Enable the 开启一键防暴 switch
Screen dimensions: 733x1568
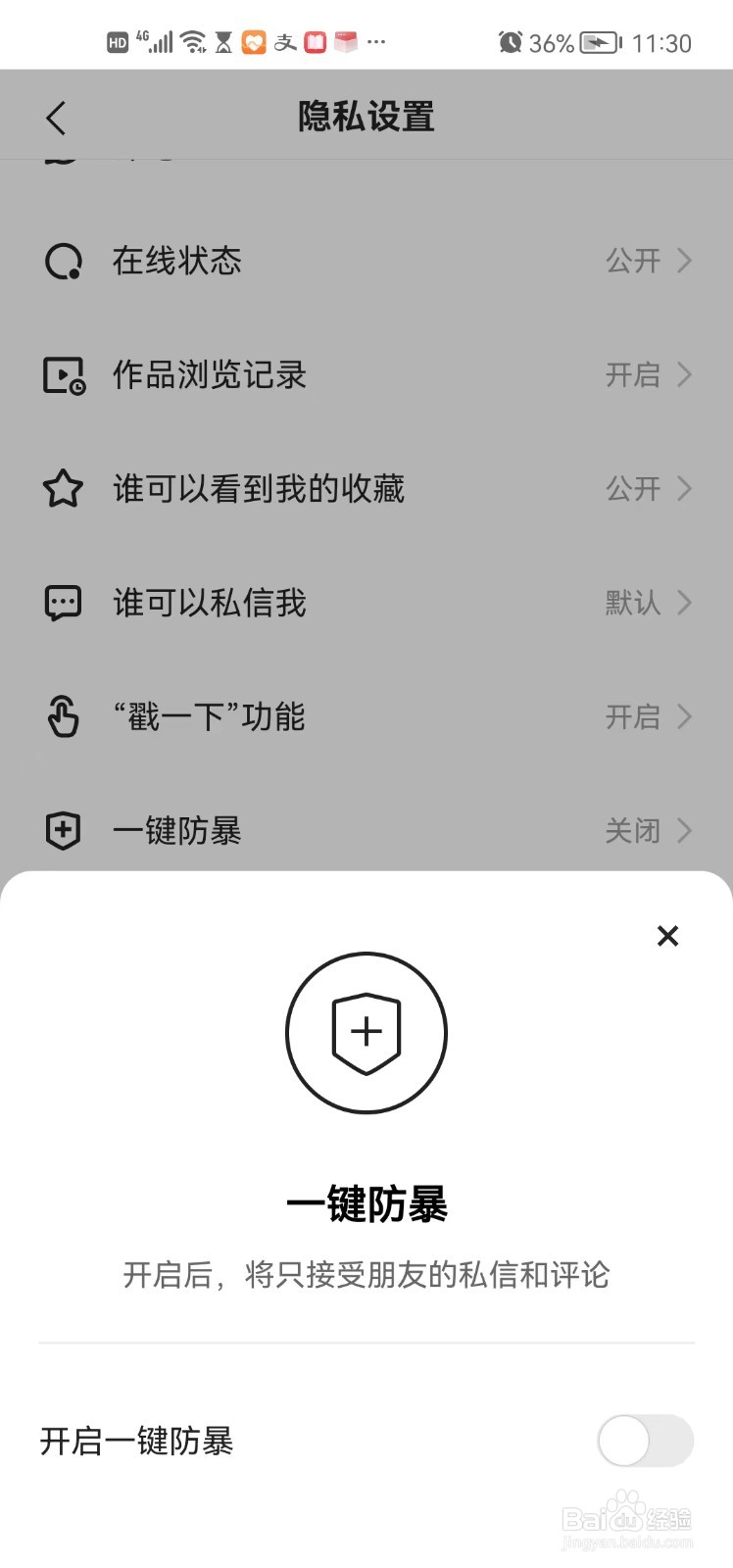point(645,1441)
